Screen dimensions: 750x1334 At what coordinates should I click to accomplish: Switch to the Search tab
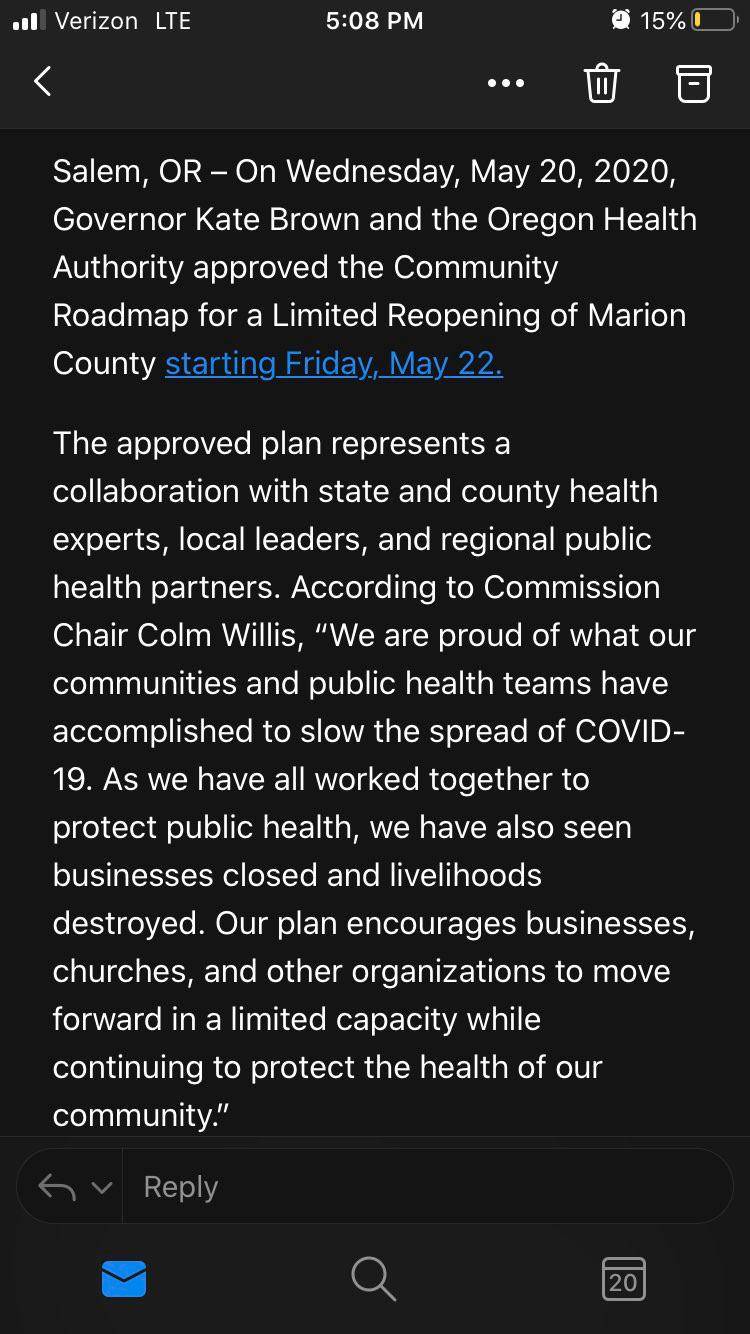[374, 1279]
